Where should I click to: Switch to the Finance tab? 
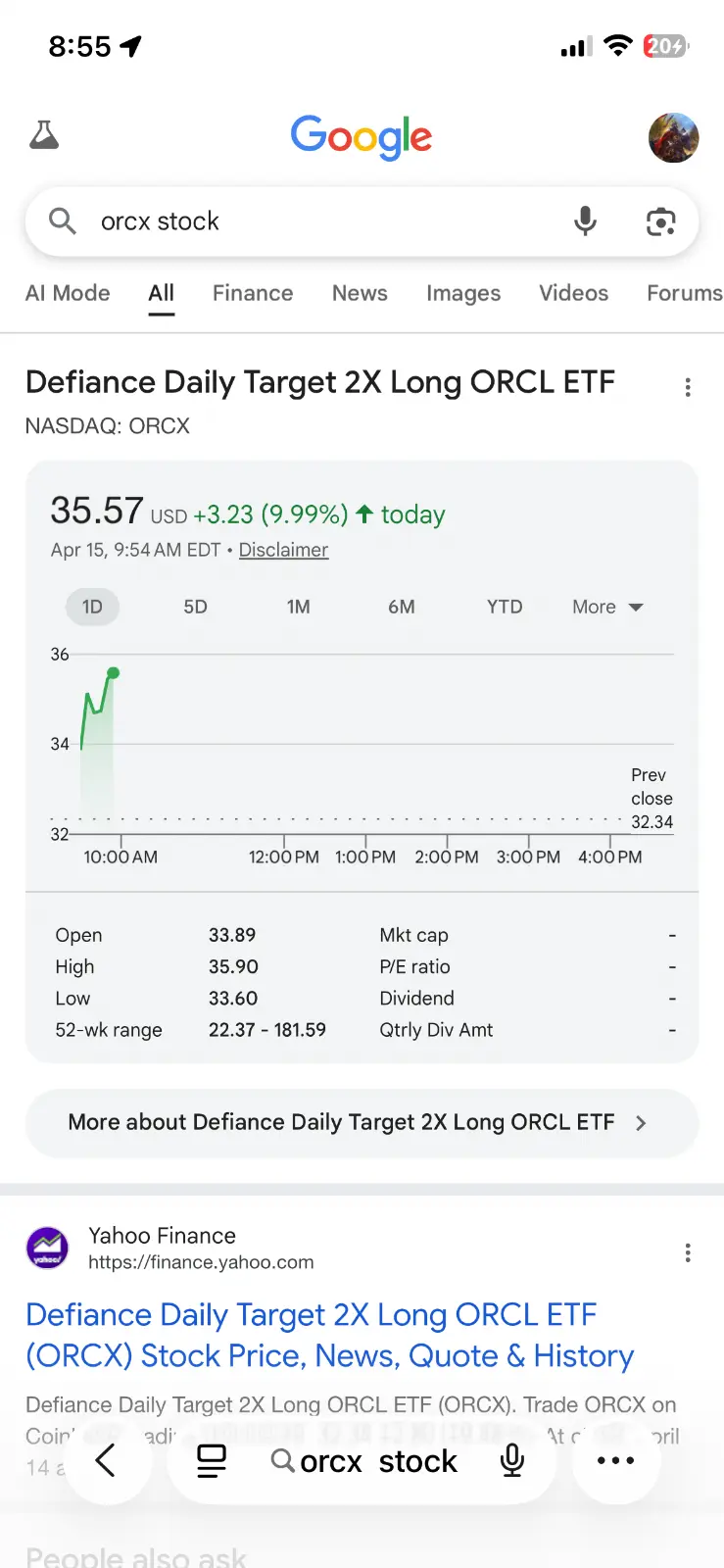253,293
